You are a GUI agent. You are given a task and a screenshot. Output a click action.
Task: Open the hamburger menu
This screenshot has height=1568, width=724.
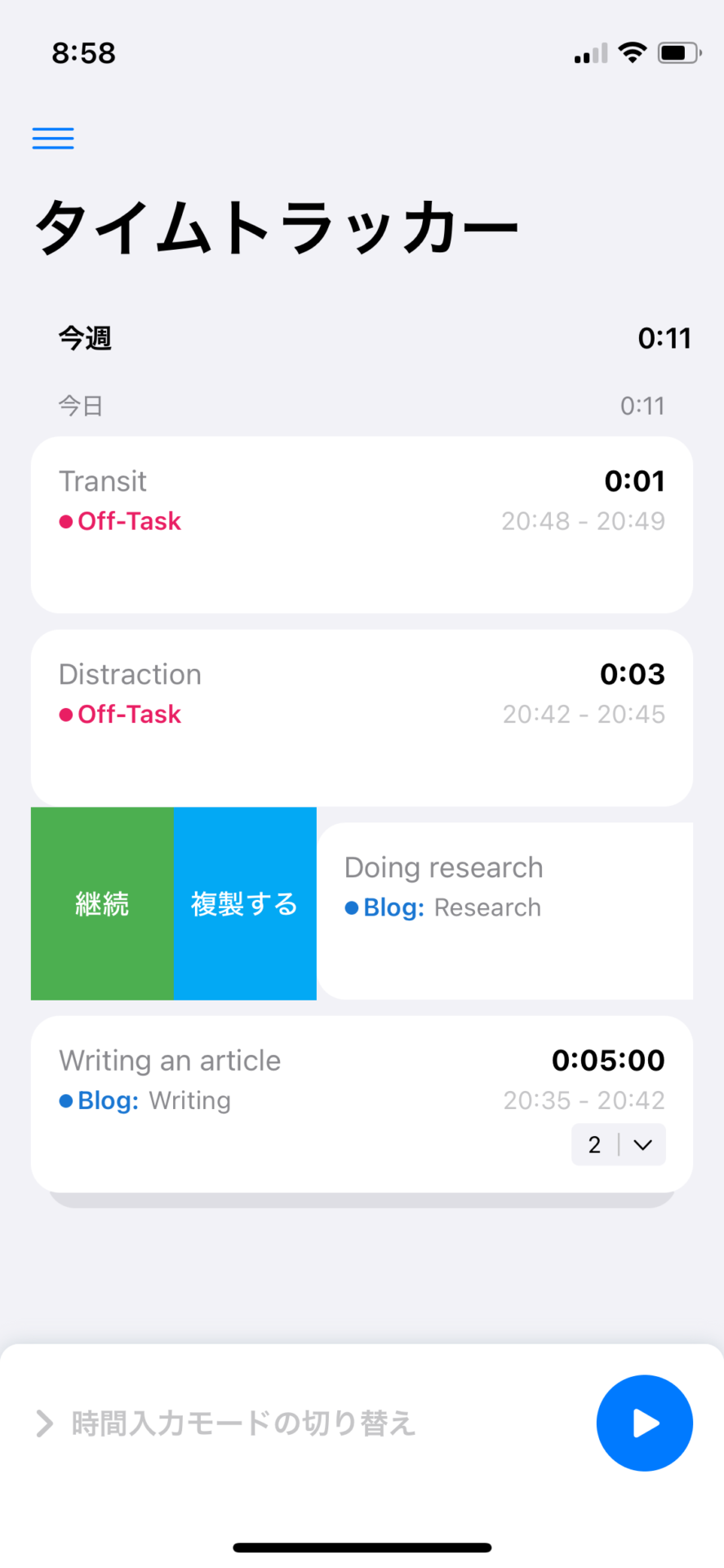[53, 138]
